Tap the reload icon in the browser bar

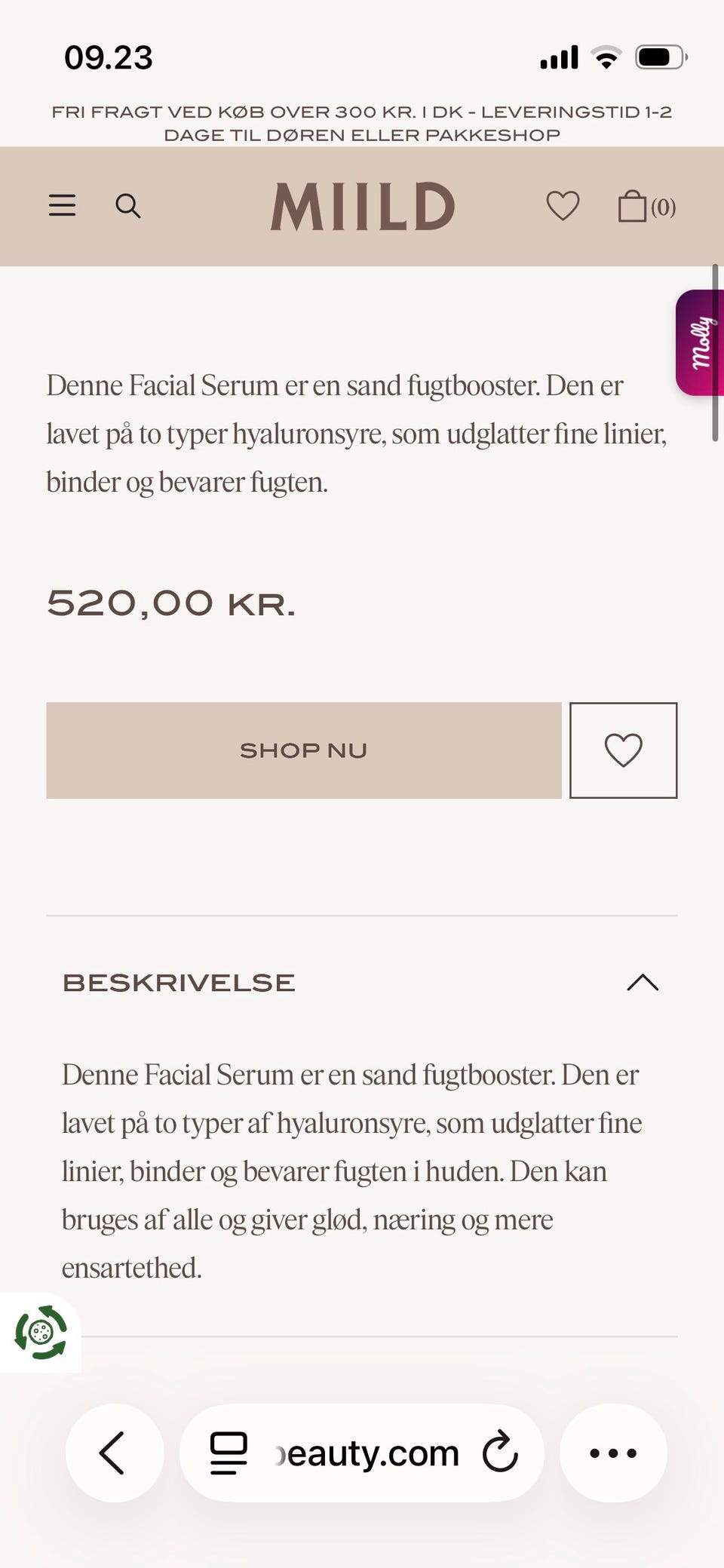pyautogui.click(x=500, y=1452)
